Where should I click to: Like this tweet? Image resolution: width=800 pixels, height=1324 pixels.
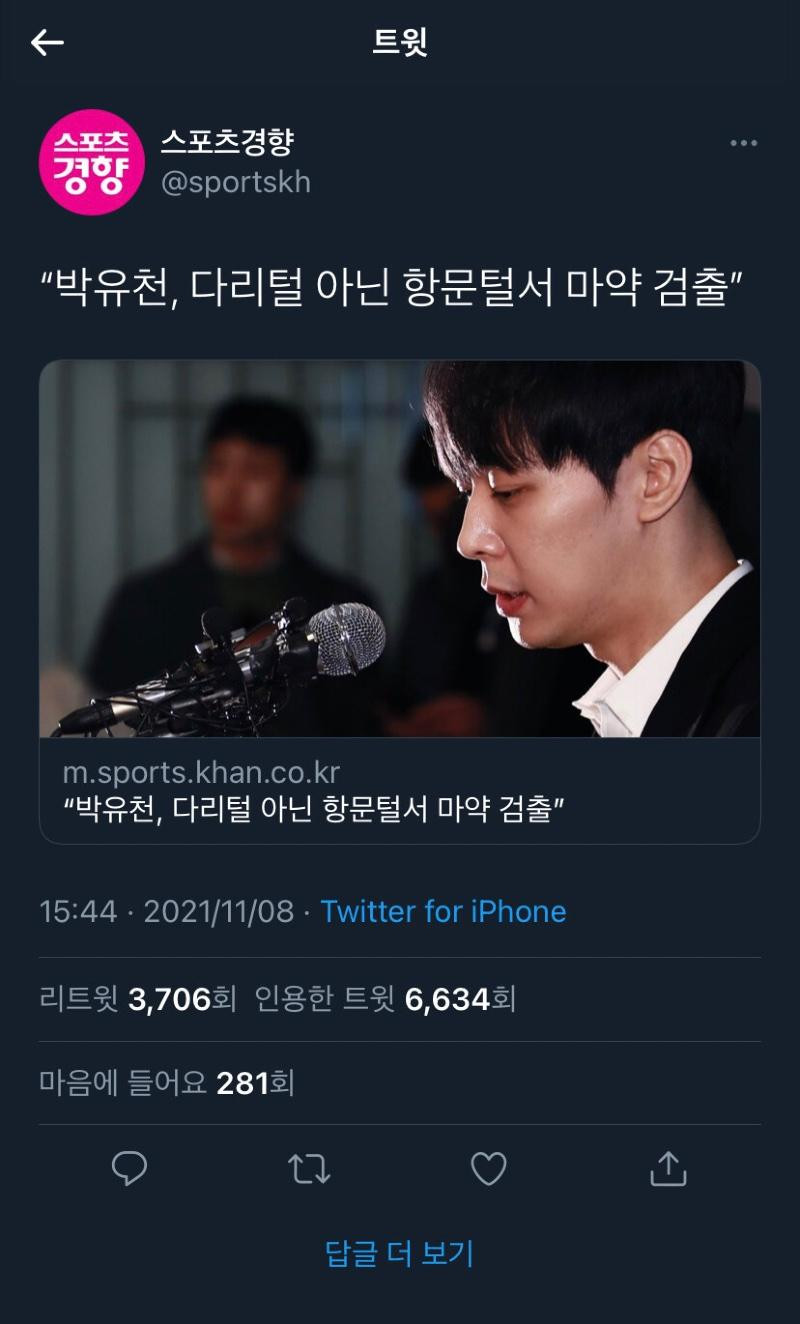tap(488, 1168)
